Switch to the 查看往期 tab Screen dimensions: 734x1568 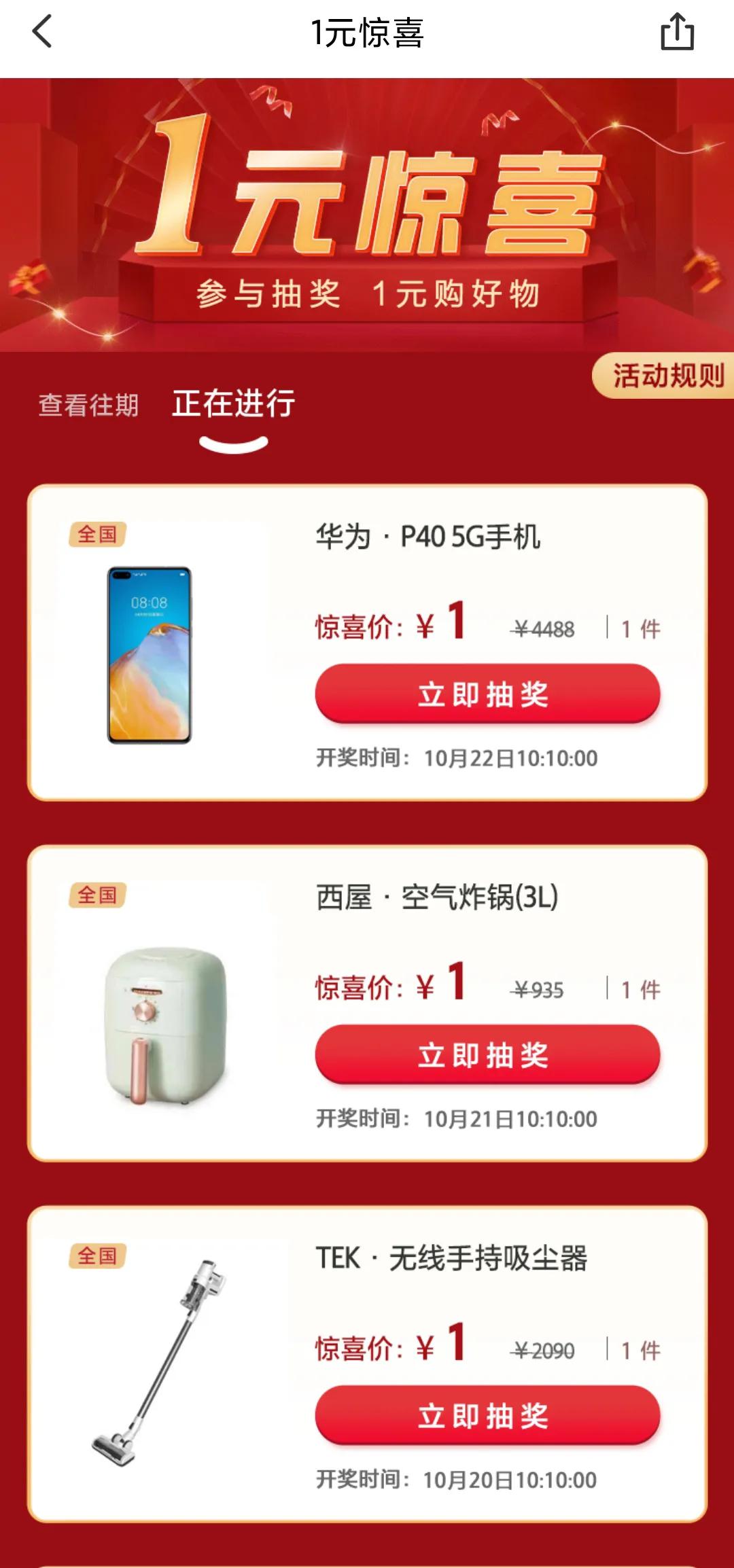[89, 404]
